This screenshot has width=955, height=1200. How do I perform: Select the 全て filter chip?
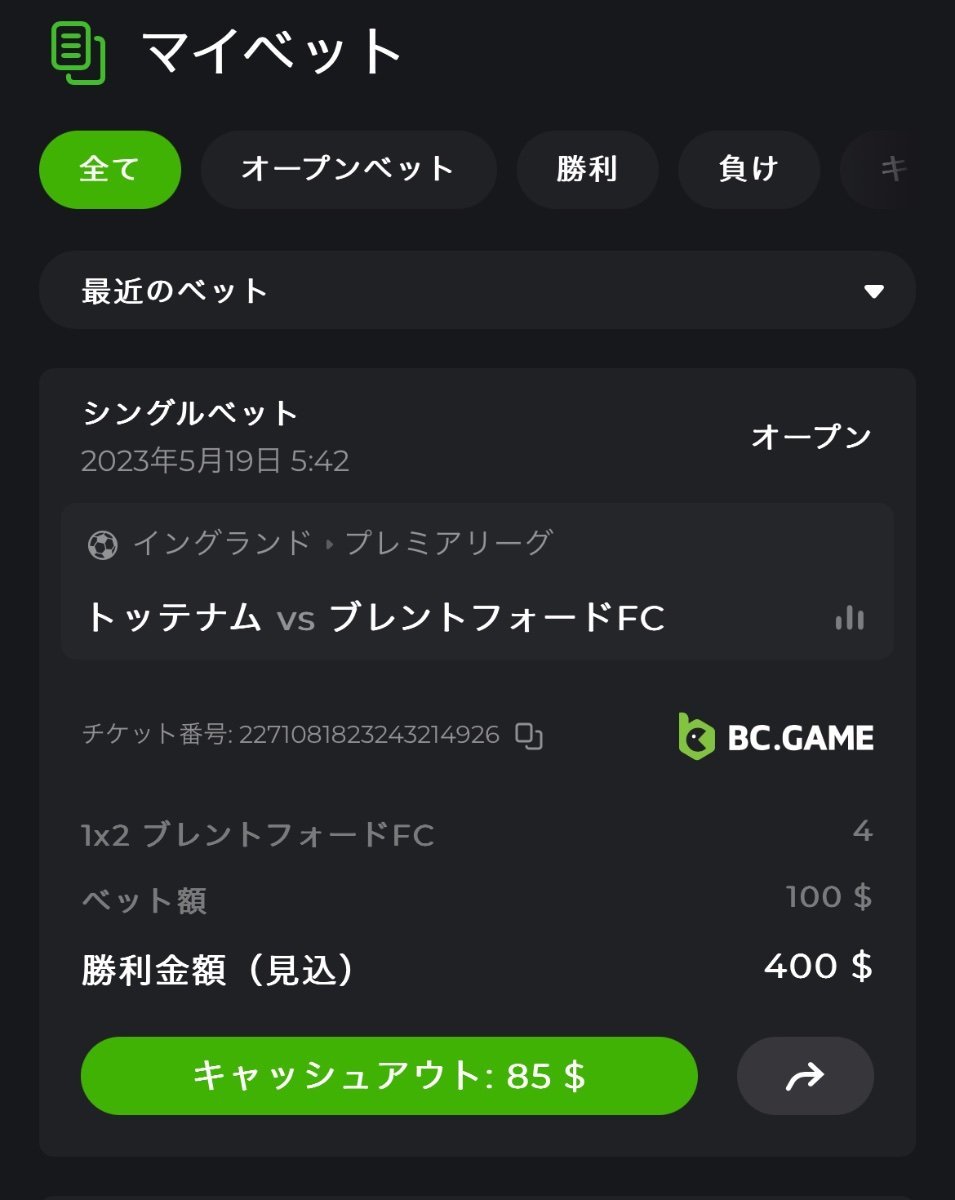click(x=109, y=170)
